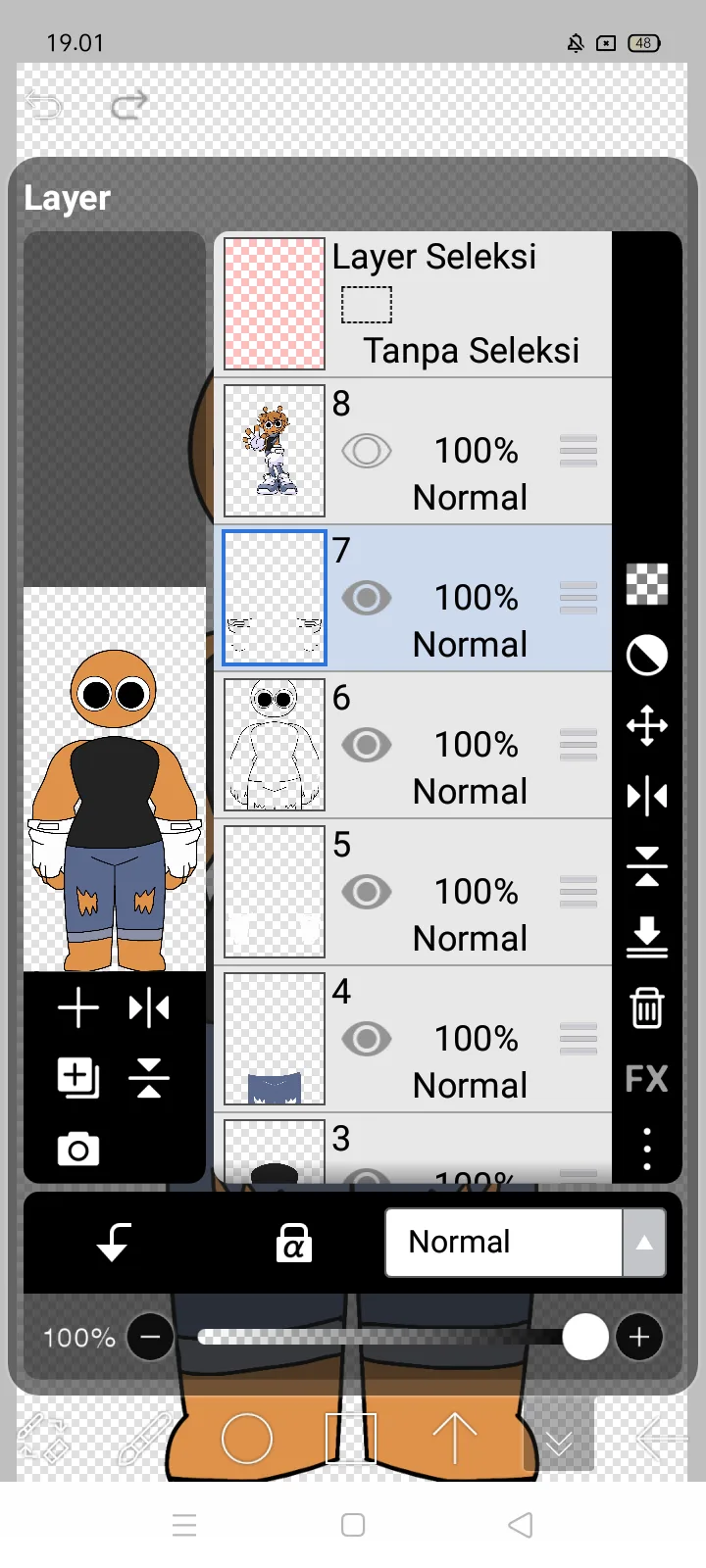Screen dimensions: 706x1568
Task: Open the Layer Seleksi row
Action: (413, 304)
